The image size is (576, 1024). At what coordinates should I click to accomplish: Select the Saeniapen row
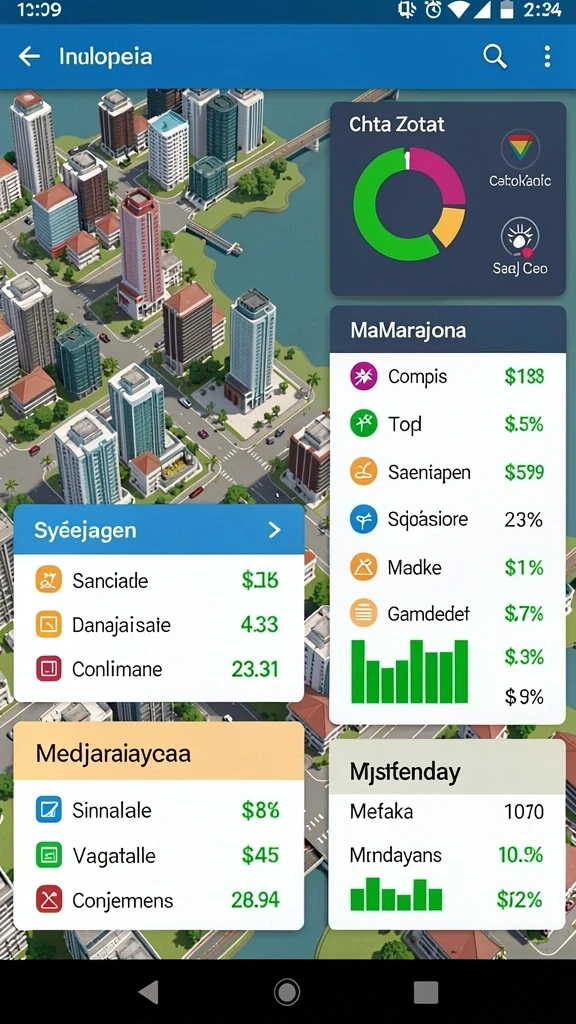pyautogui.click(x=447, y=472)
